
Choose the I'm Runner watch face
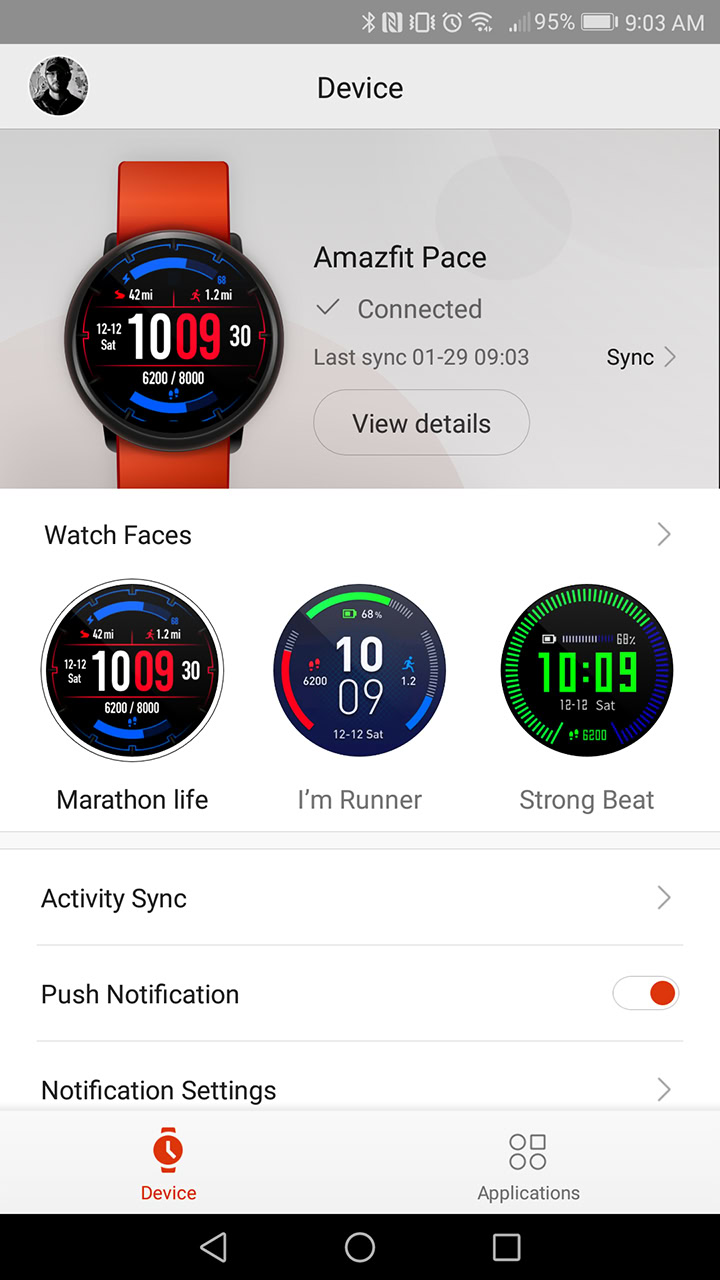pyautogui.click(x=359, y=670)
